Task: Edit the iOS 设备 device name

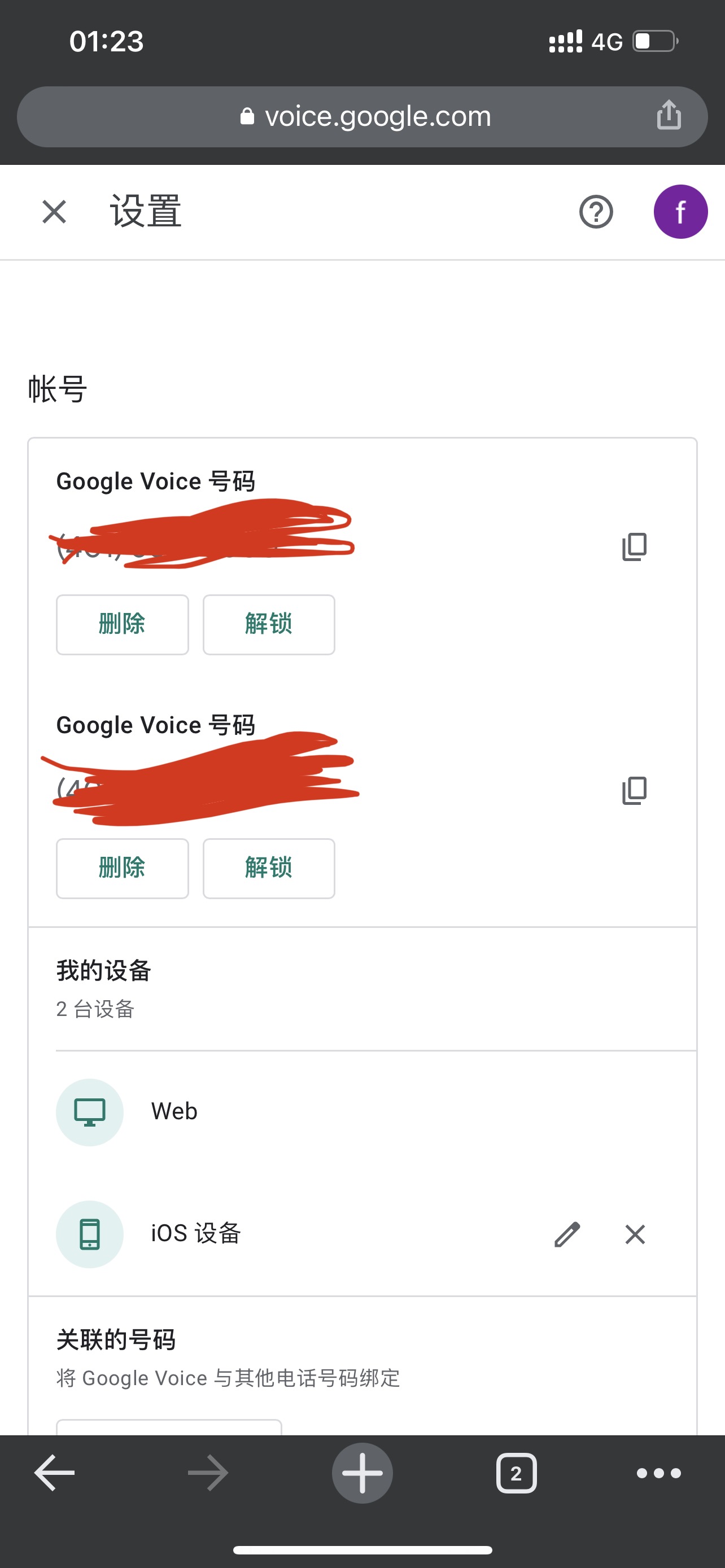Action: pyautogui.click(x=569, y=1234)
